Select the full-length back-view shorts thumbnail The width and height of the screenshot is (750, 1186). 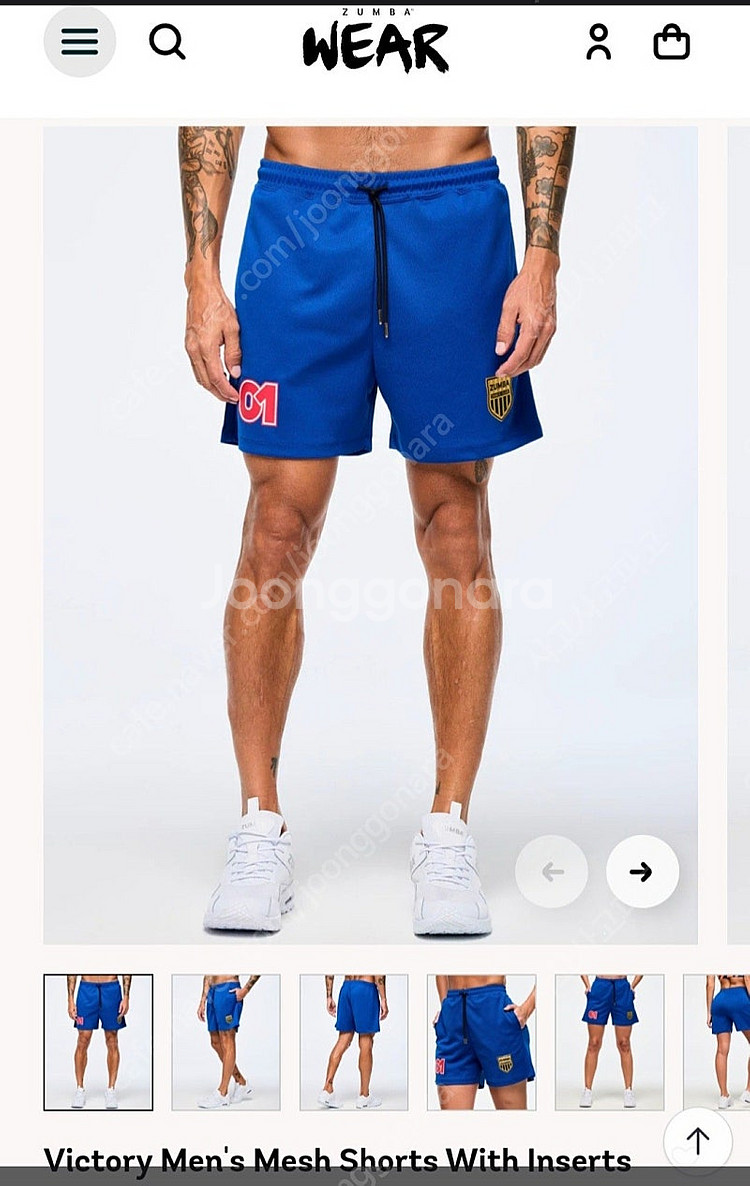coord(354,1042)
